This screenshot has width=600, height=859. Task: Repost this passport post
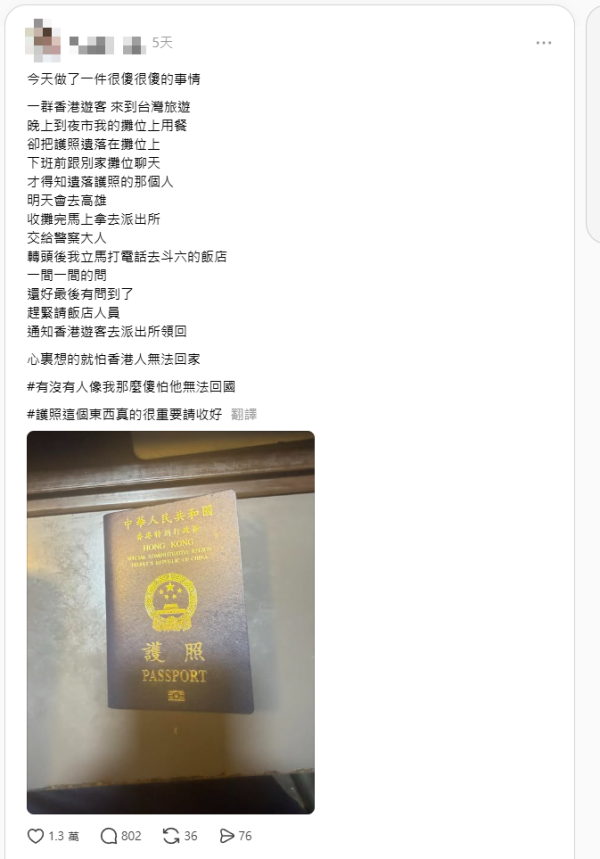171,836
